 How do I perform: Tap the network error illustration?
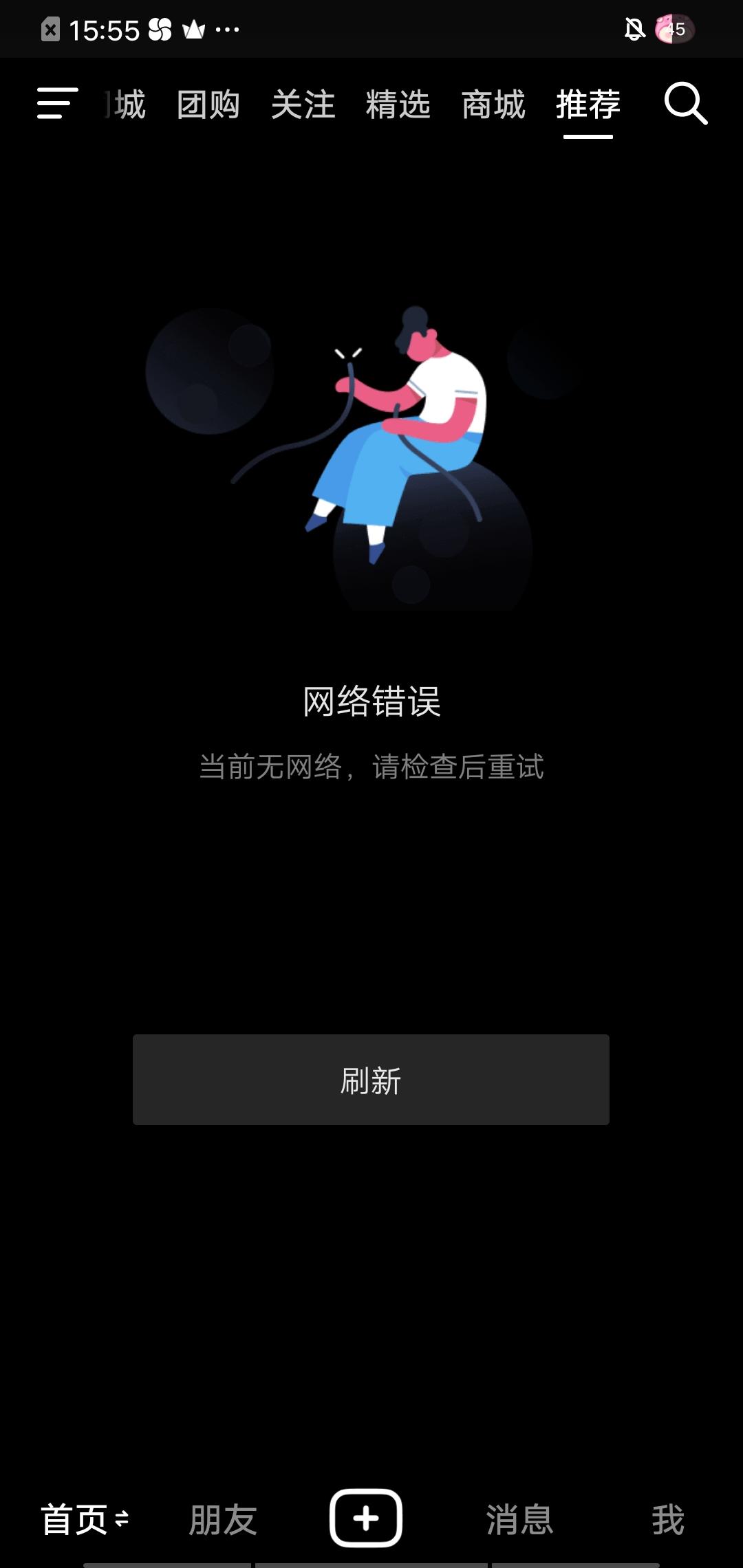tap(371, 461)
